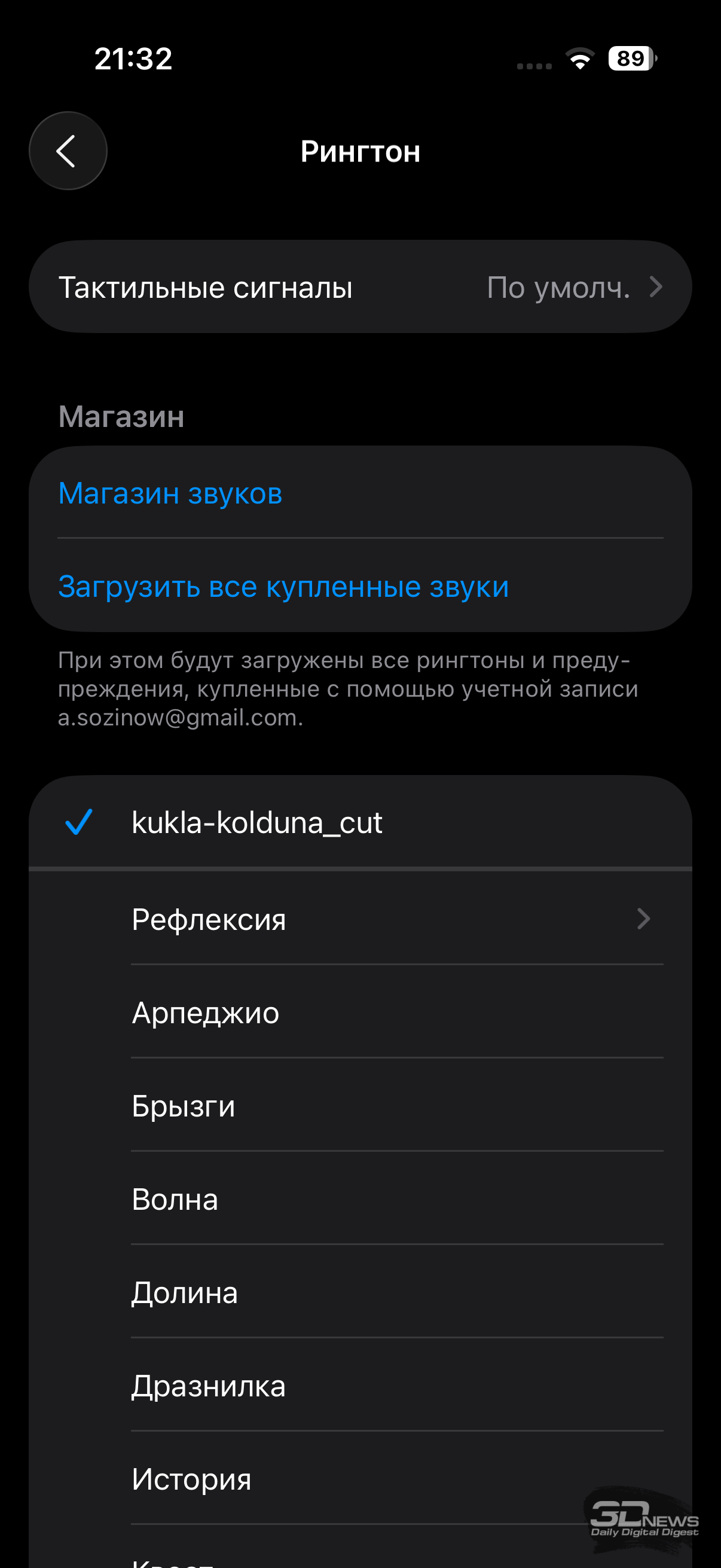Tap Загрузить все купленные звуки

283,586
